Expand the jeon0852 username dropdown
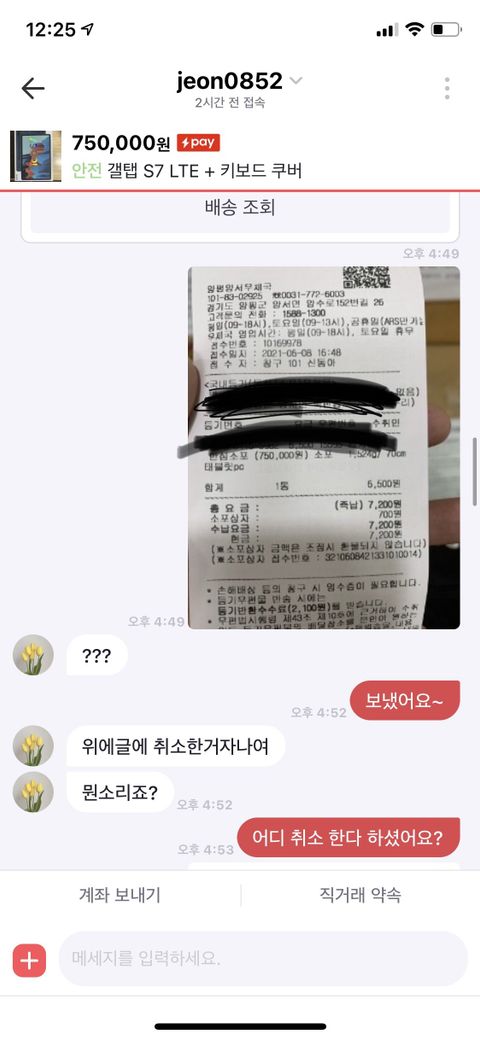This screenshot has height=1040, width=480. [x=296, y=81]
